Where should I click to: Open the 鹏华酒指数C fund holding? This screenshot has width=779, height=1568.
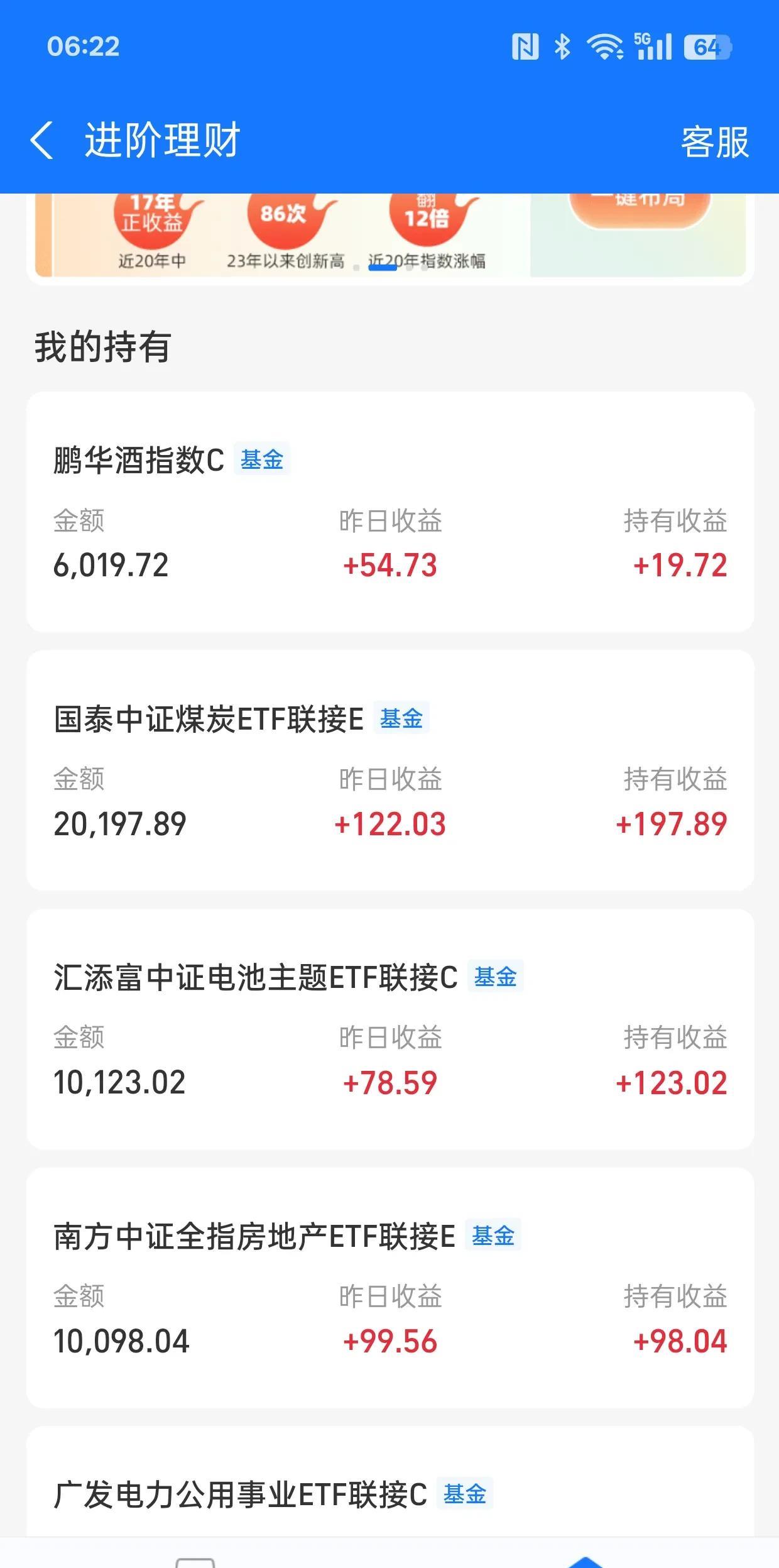click(389, 512)
